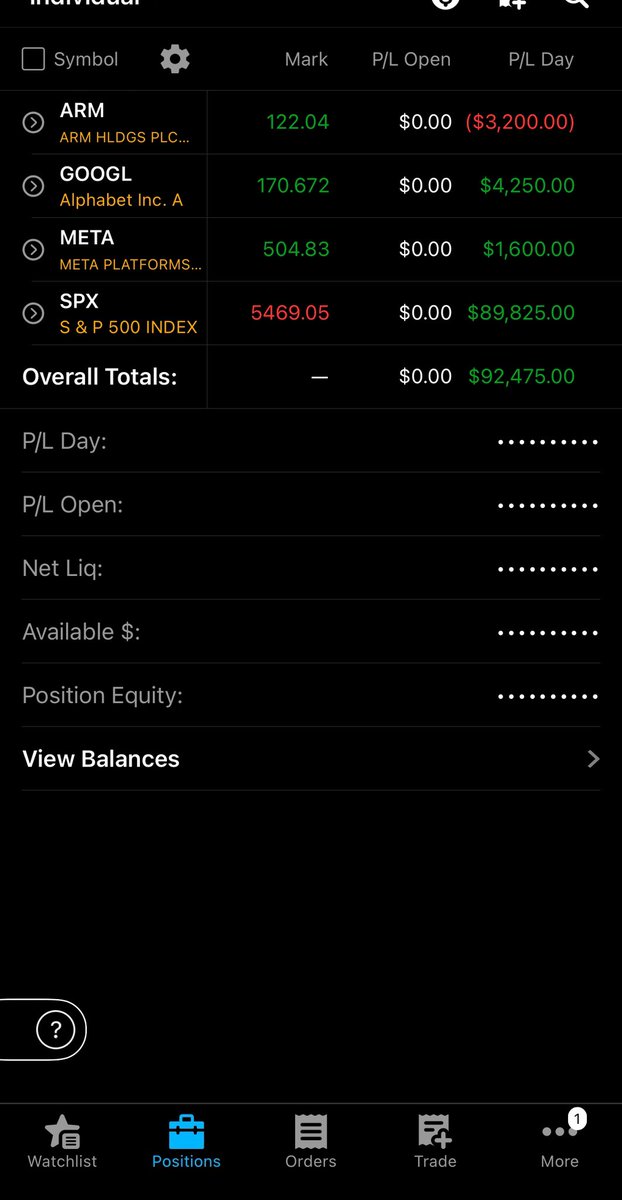Open the help question mark button
Viewport: 622px width, 1200px height.
(x=55, y=1029)
